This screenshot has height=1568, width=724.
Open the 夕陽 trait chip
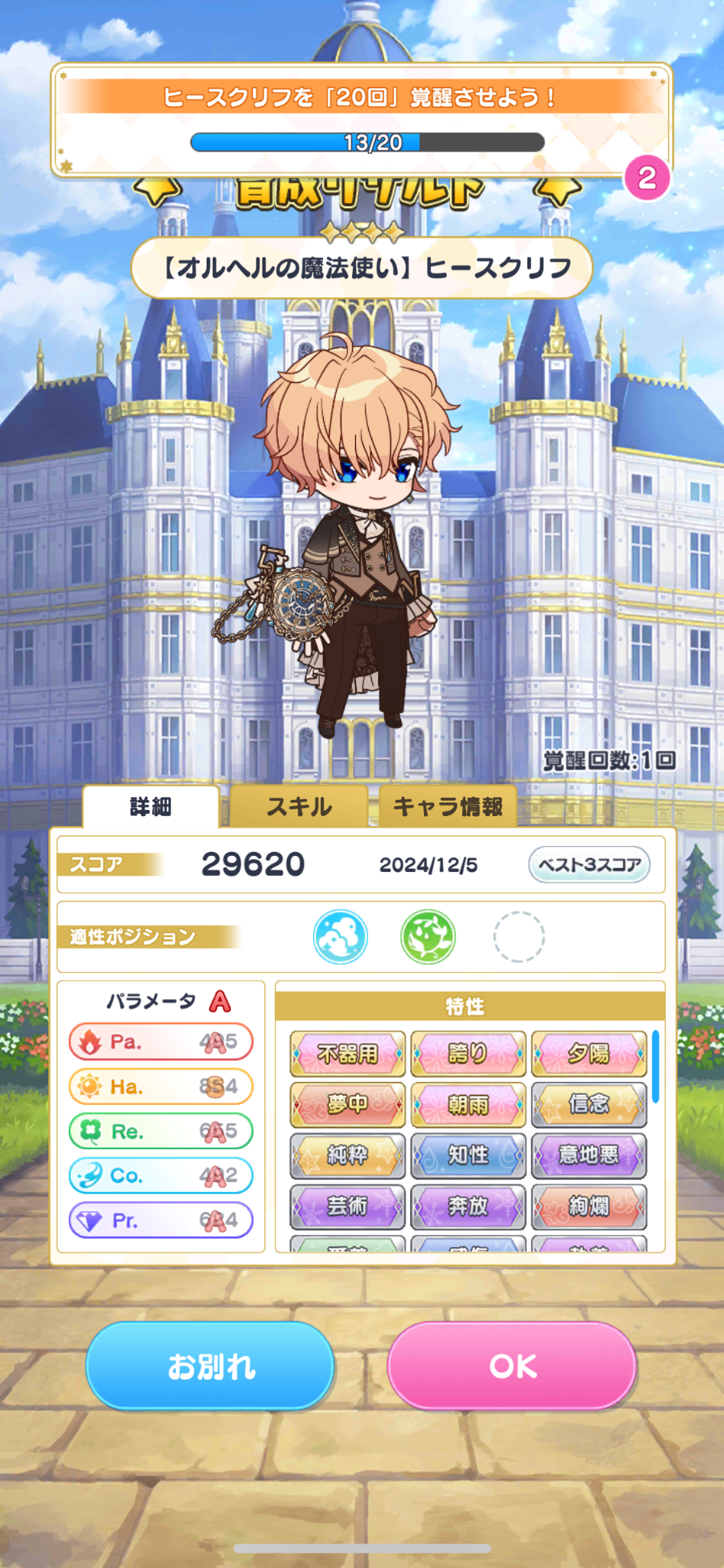589,1053
